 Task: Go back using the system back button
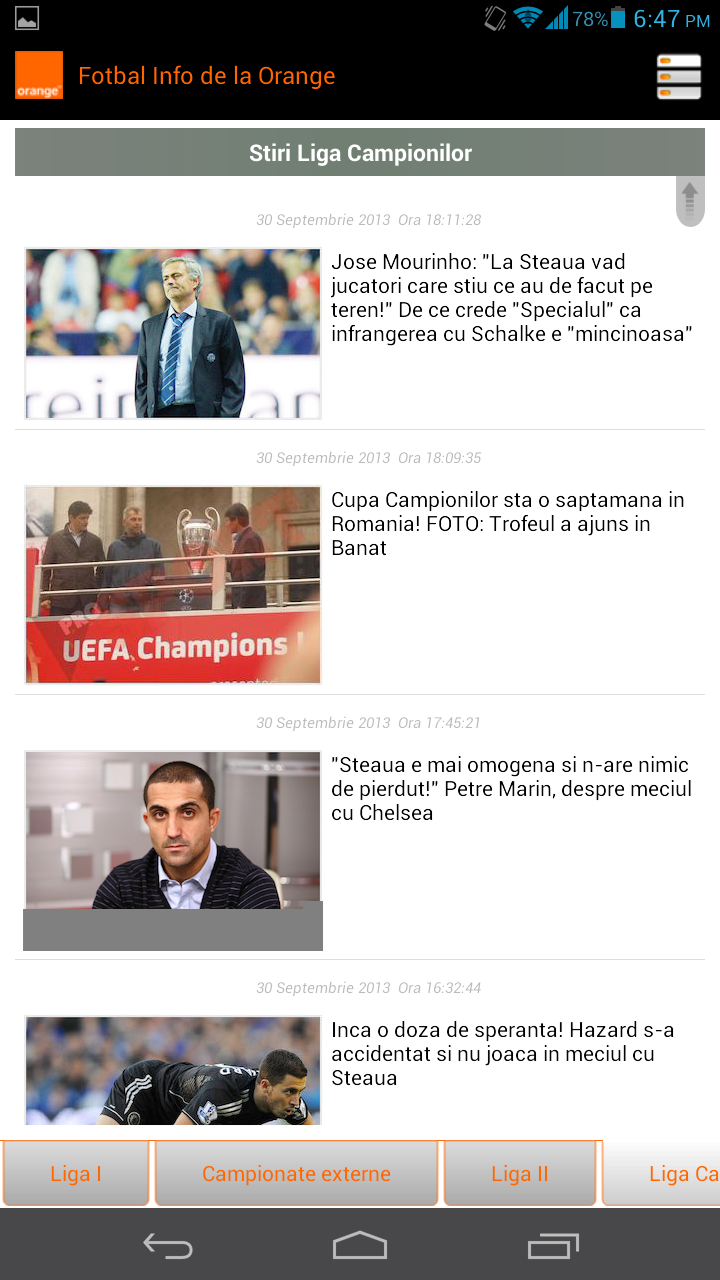[x=168, y=1246]
